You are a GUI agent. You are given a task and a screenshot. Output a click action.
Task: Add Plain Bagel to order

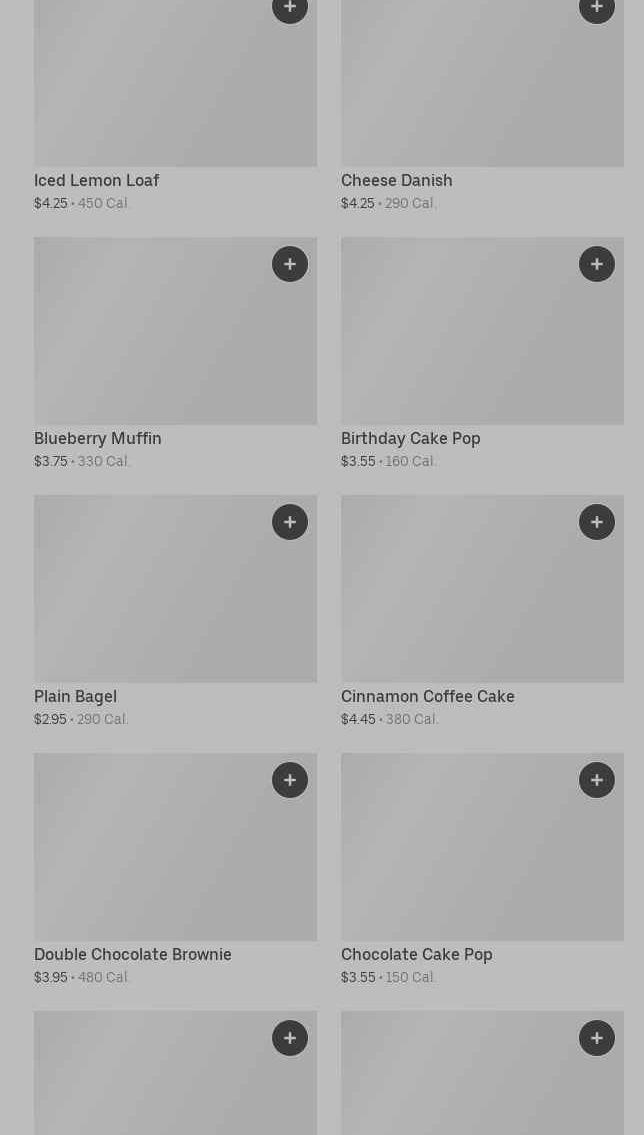[290, 522]
